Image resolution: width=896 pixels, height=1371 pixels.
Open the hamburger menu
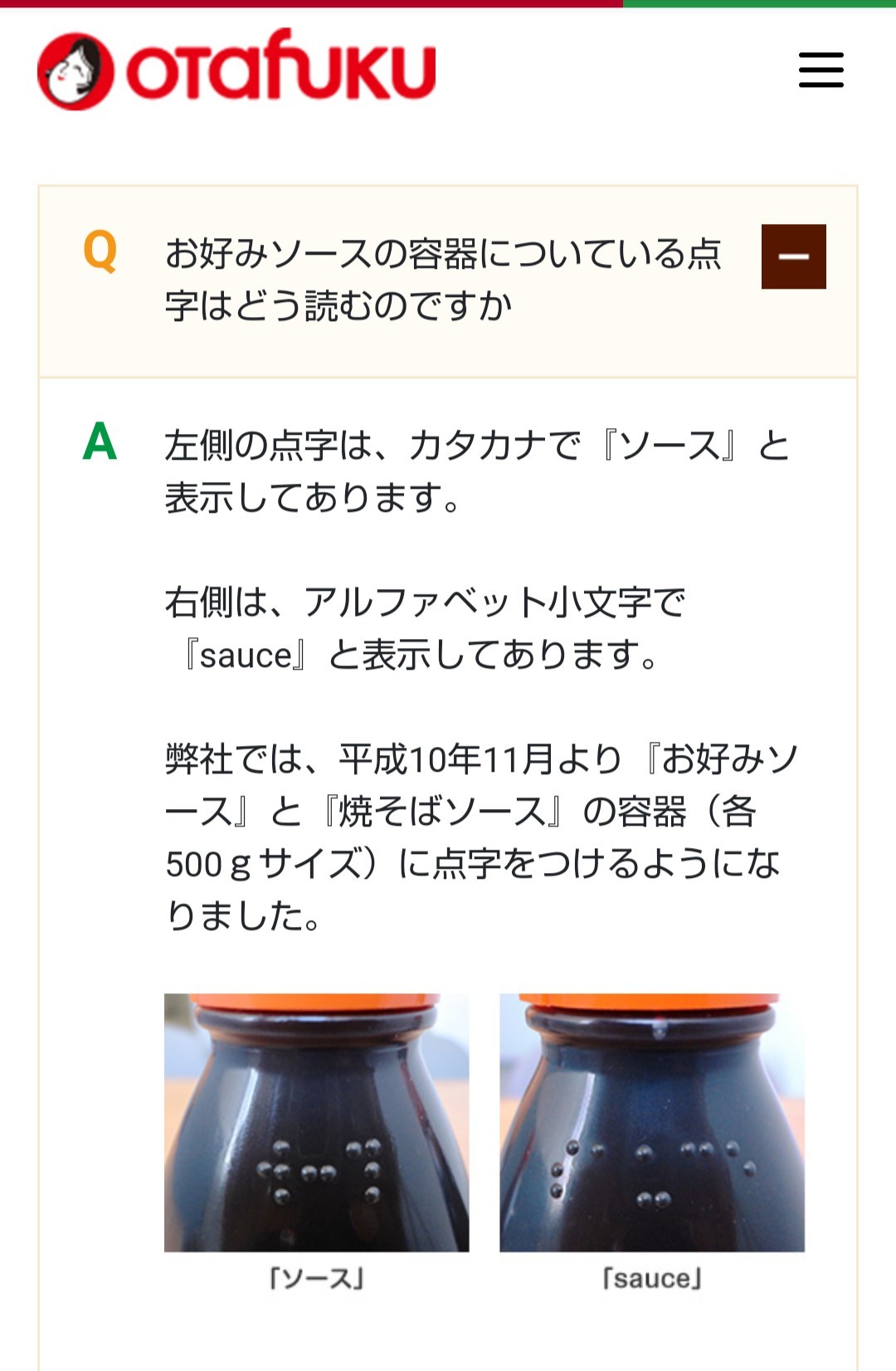821,70
